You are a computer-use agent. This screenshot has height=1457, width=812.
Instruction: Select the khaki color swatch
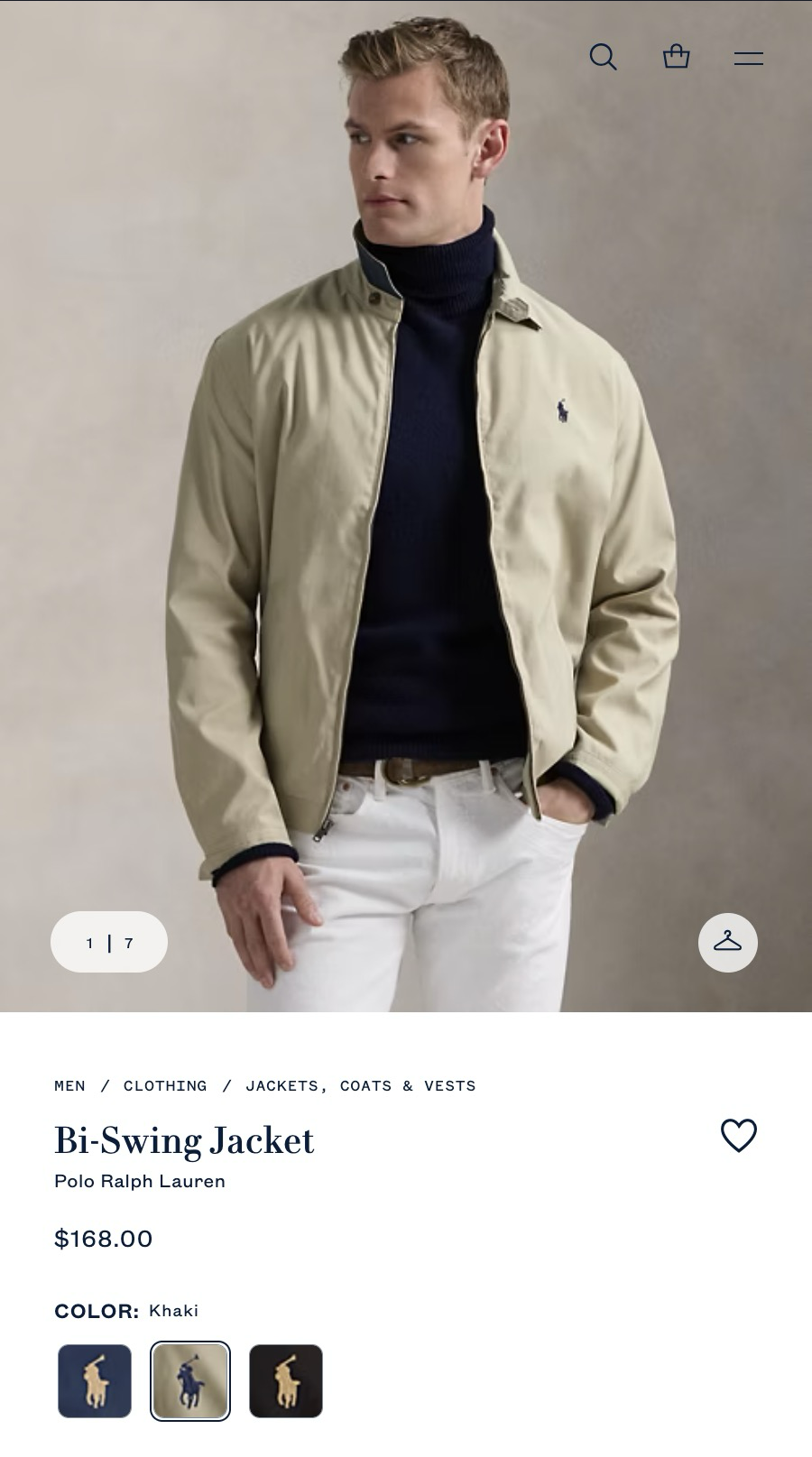point(190,1380)
